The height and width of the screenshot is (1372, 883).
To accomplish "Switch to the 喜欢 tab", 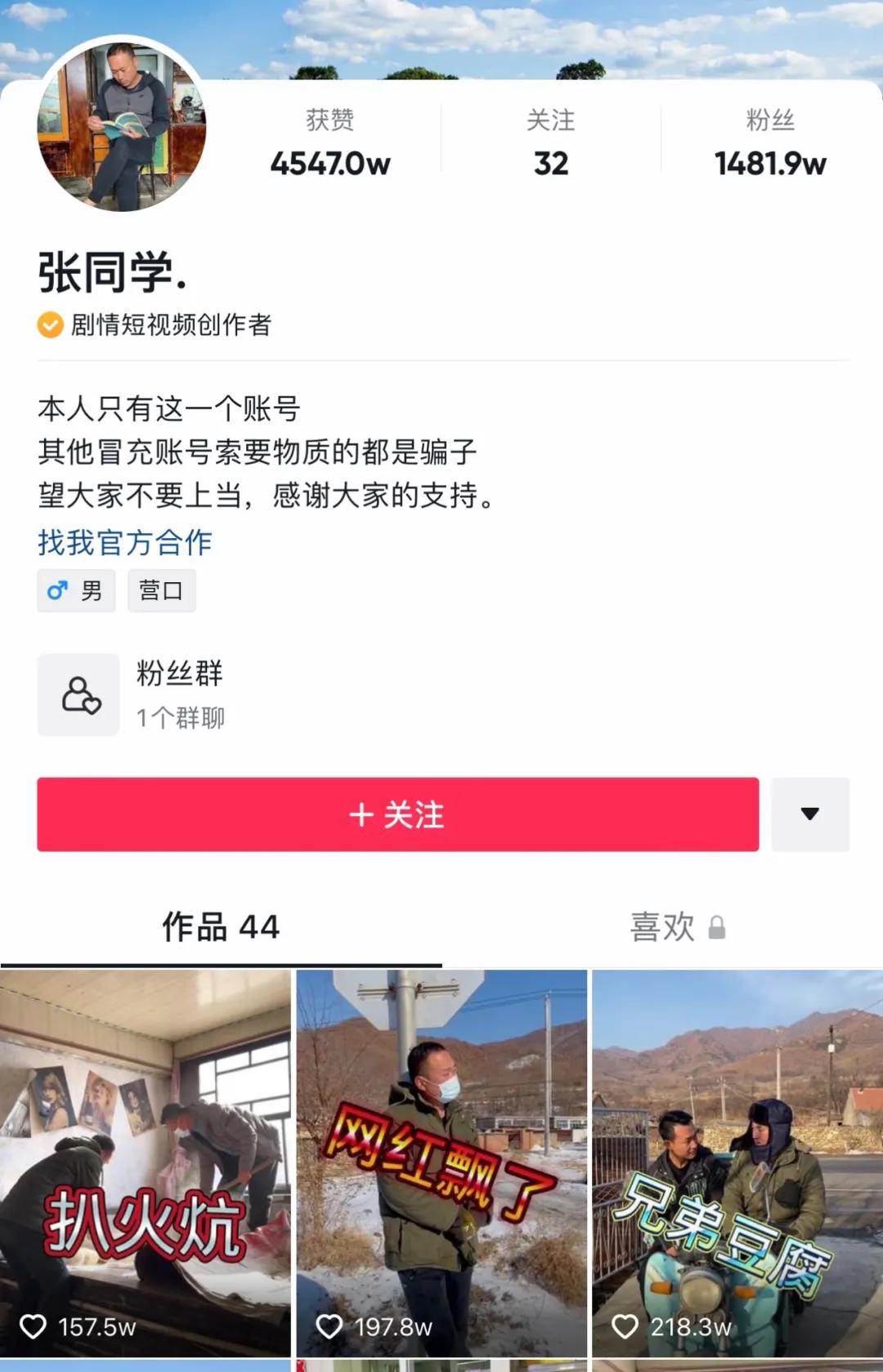I will point(662,928).
